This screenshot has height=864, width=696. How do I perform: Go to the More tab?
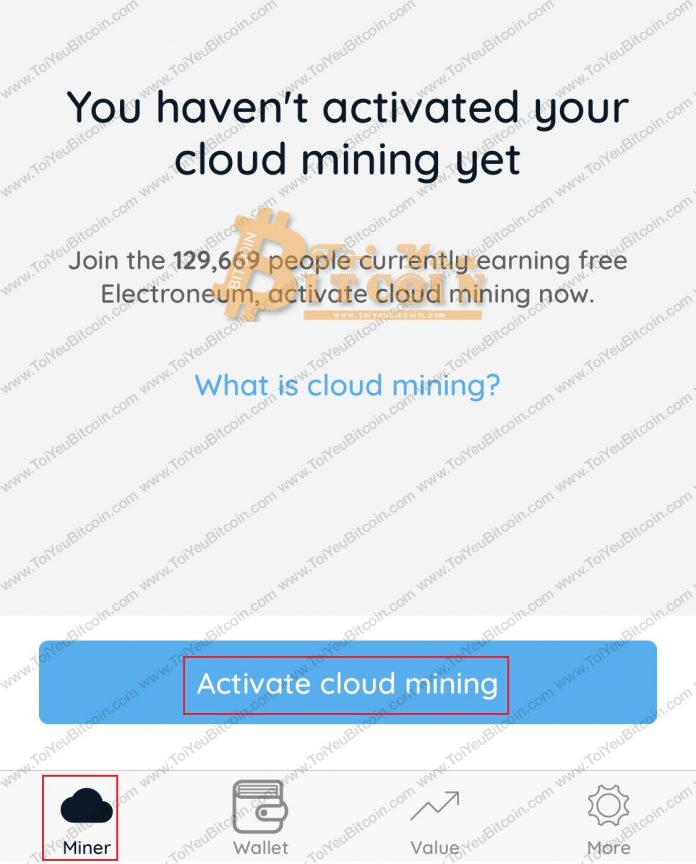tap(608, 818)
